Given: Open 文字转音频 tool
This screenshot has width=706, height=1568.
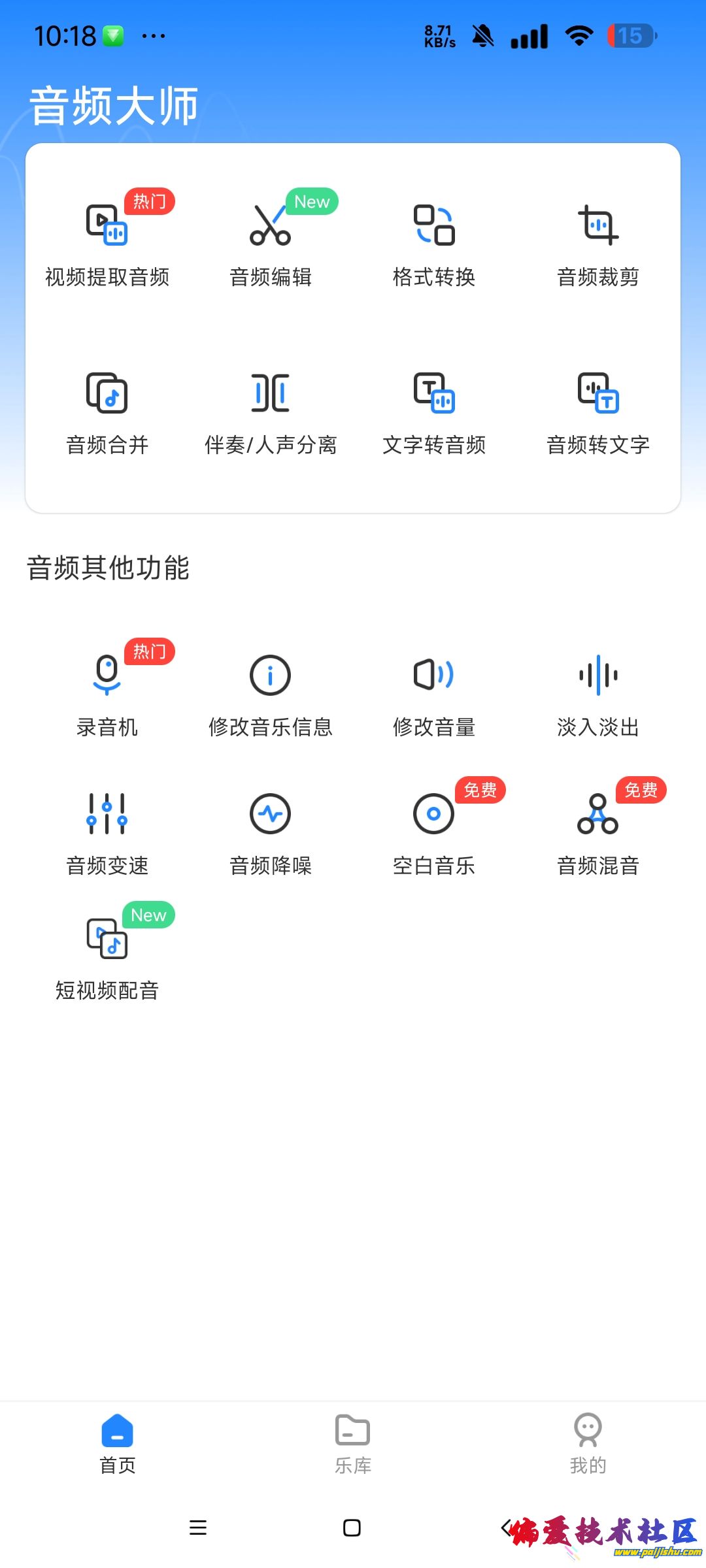Looking at the screenshot, I should coord(434,413).
